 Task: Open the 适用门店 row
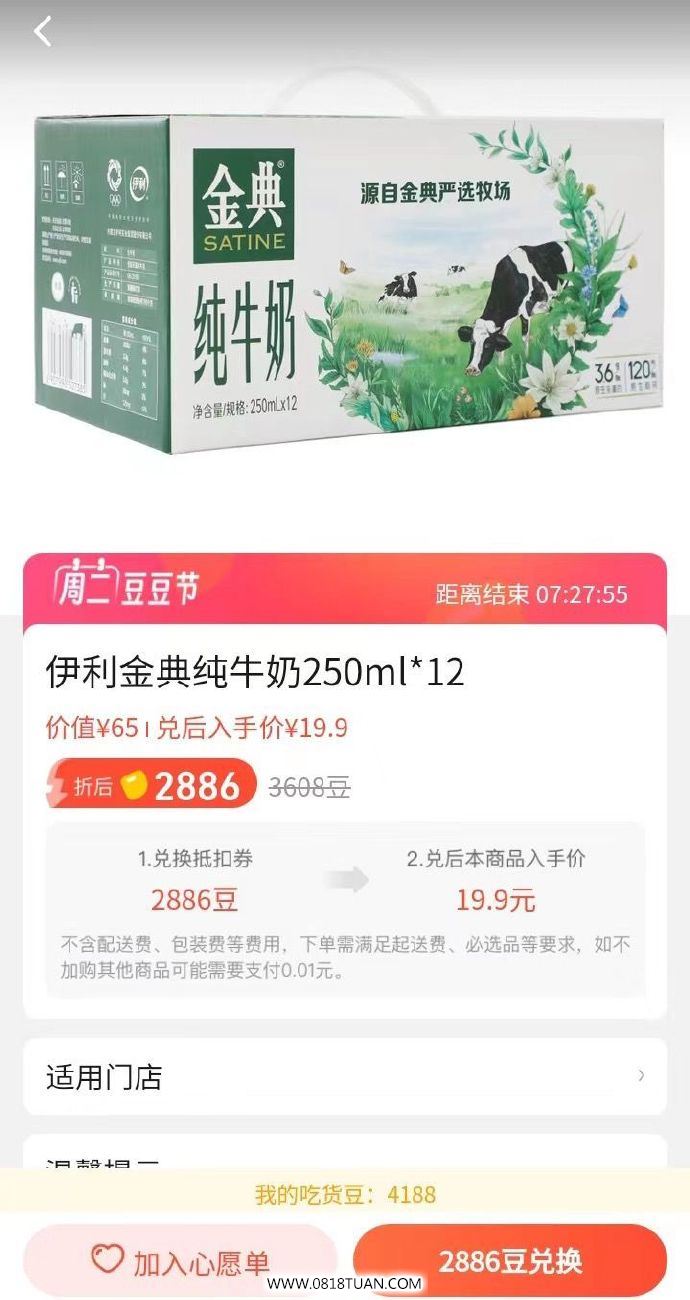(345, 1076)
